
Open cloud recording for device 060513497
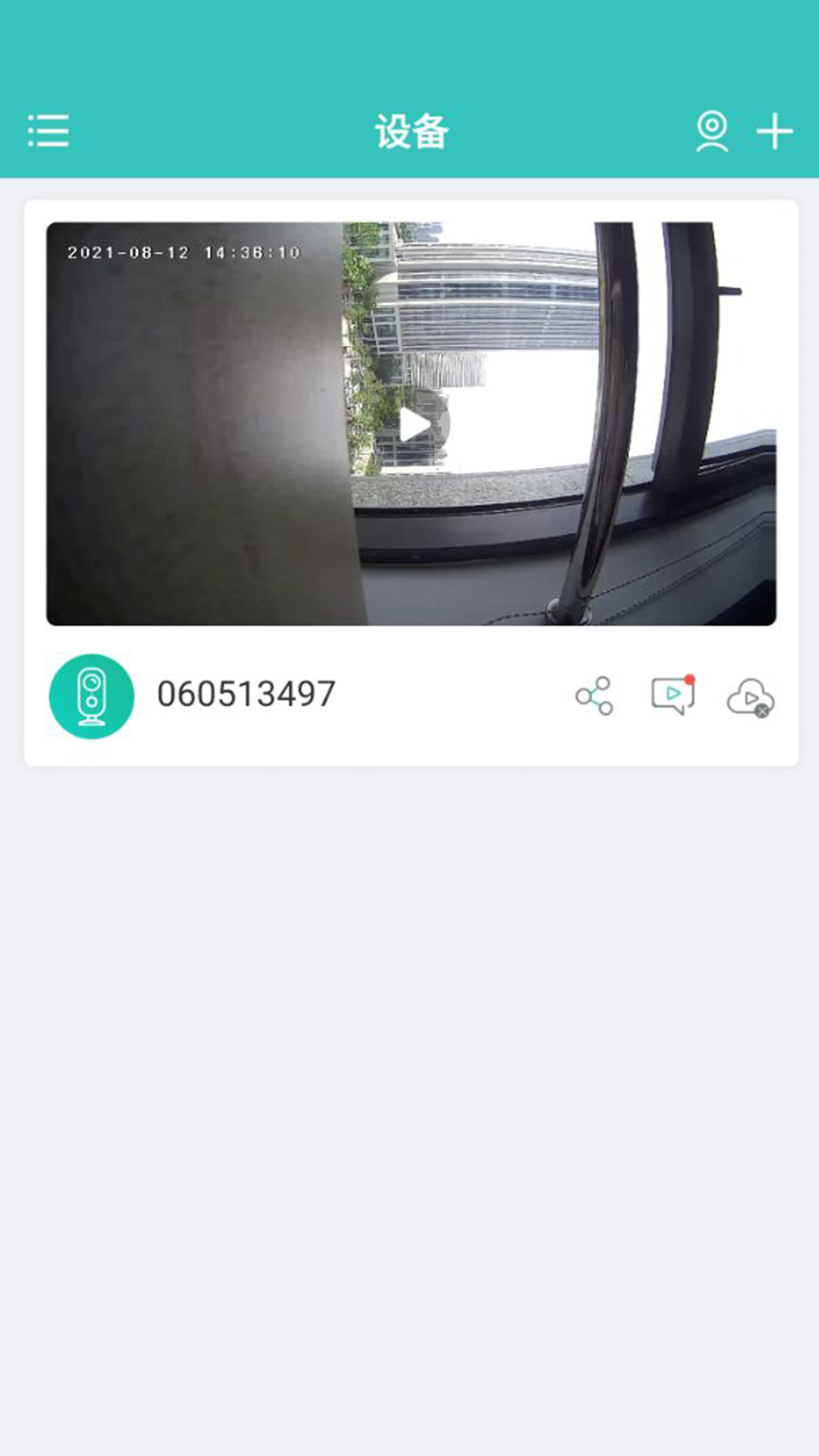pyautogui.click(x=750, y=697)
